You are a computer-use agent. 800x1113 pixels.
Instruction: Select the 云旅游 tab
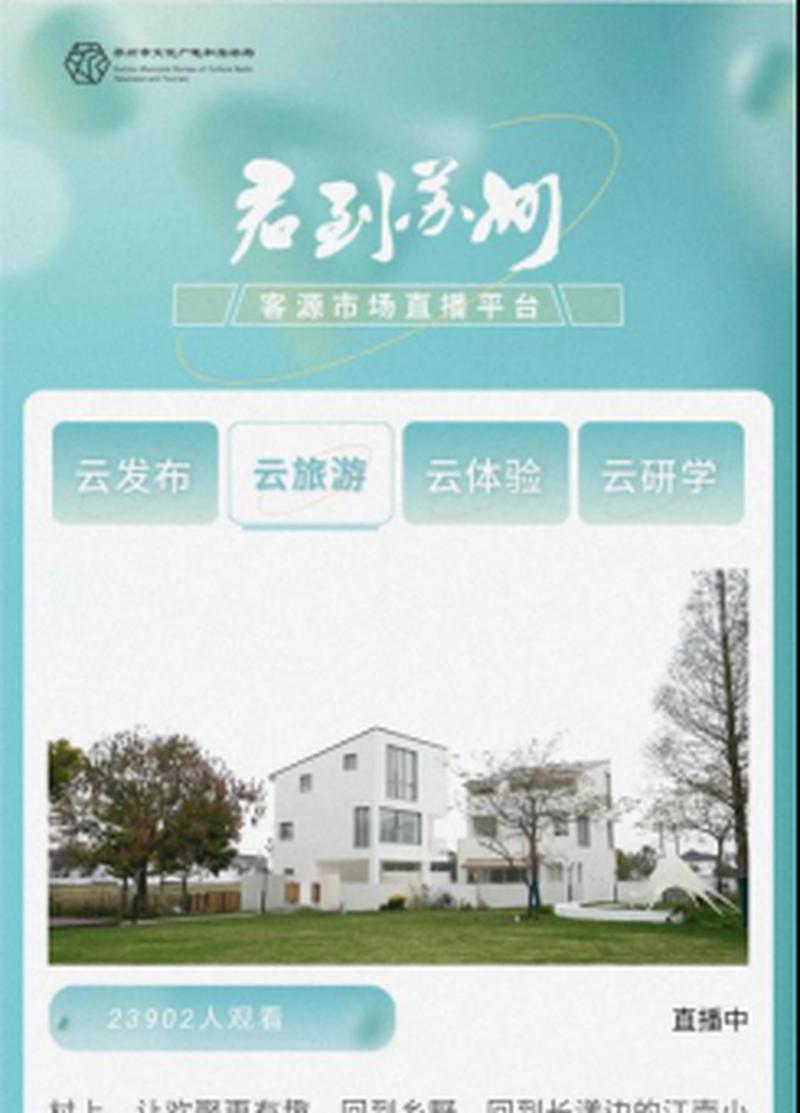click(310, 473)
